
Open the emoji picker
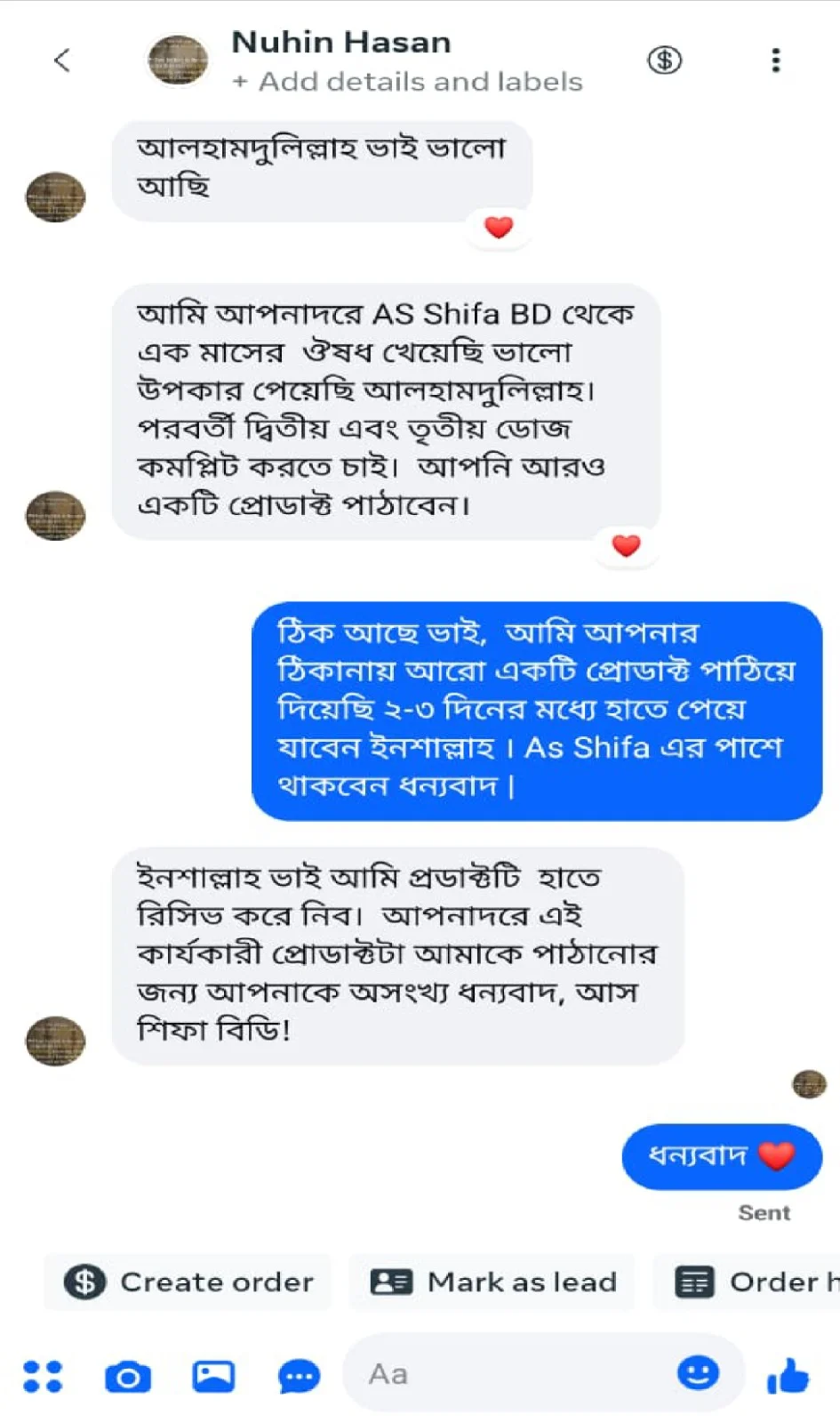coord(698,1373)
